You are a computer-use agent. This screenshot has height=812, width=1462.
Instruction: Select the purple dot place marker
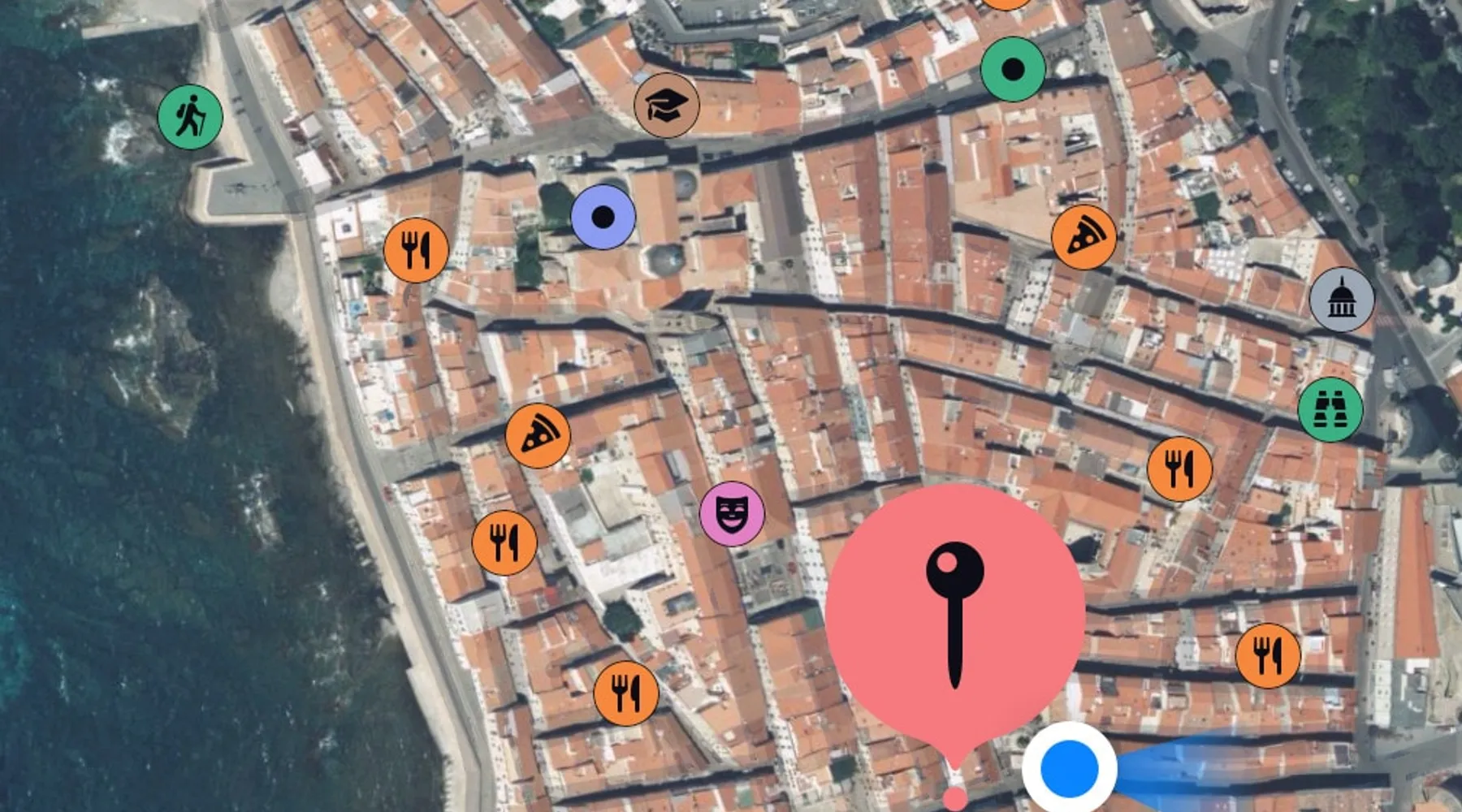(x=603, y=217)
